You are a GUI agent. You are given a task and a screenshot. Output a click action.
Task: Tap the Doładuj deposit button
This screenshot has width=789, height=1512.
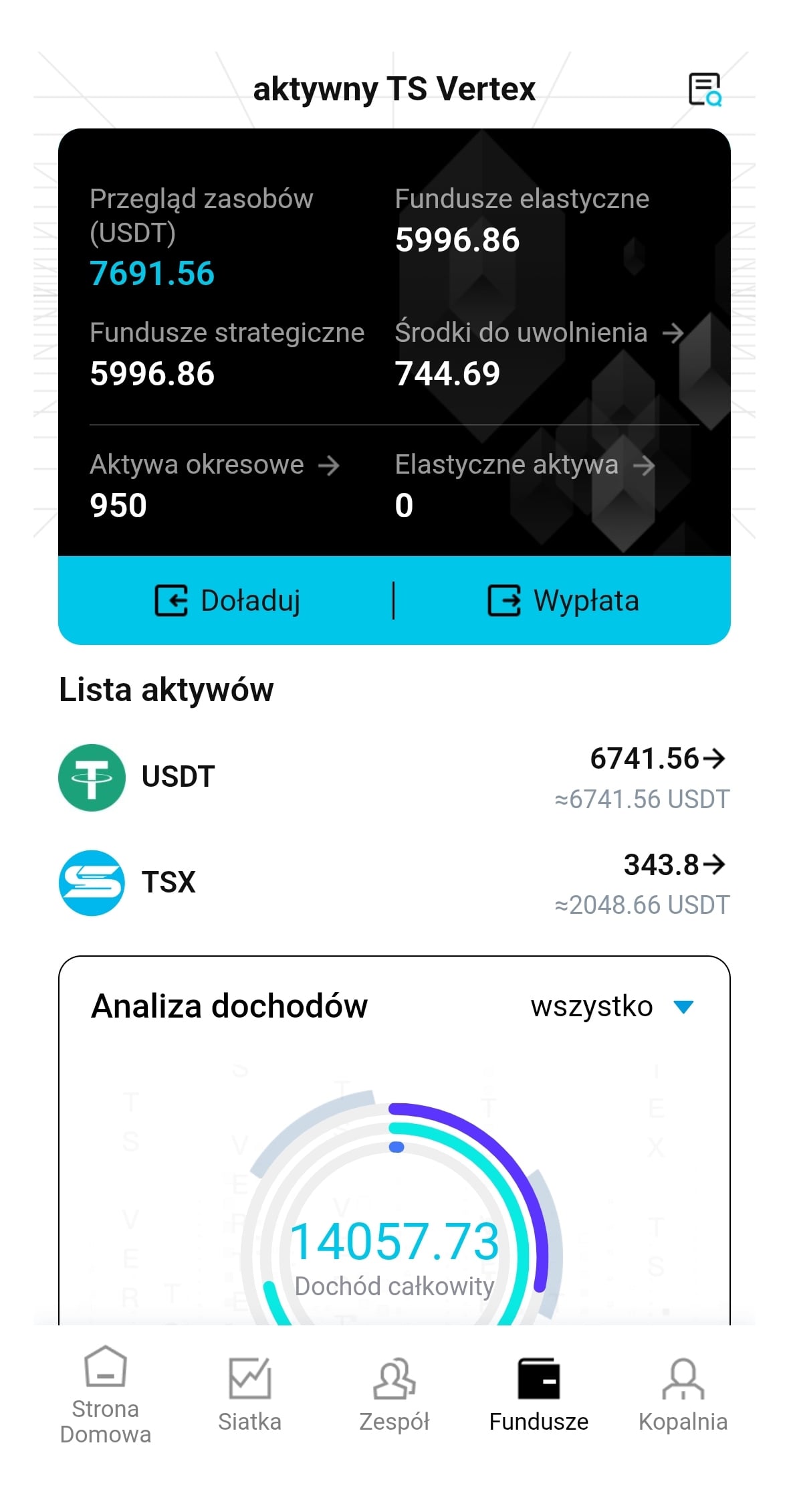[x=227, y=600]
